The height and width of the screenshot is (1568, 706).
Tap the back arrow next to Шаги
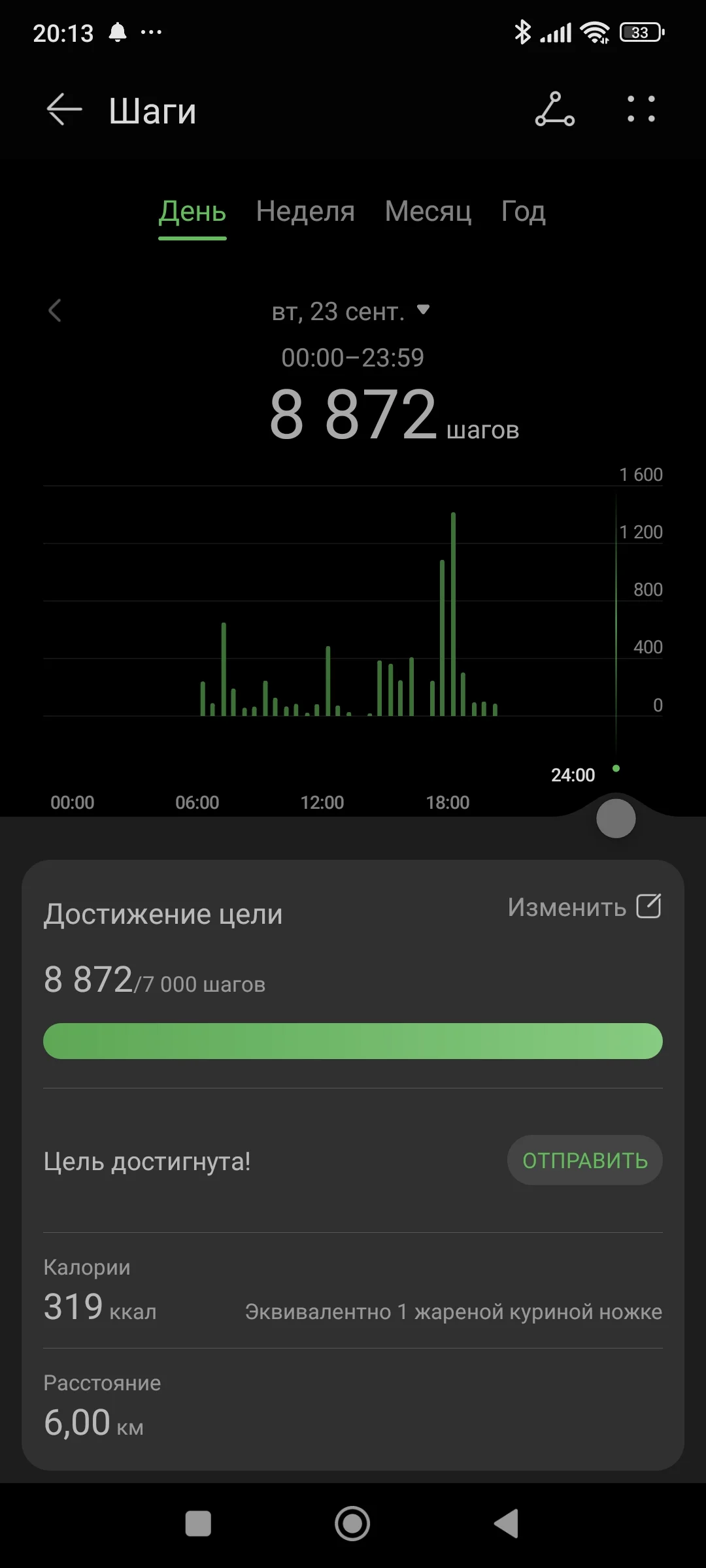63,109
